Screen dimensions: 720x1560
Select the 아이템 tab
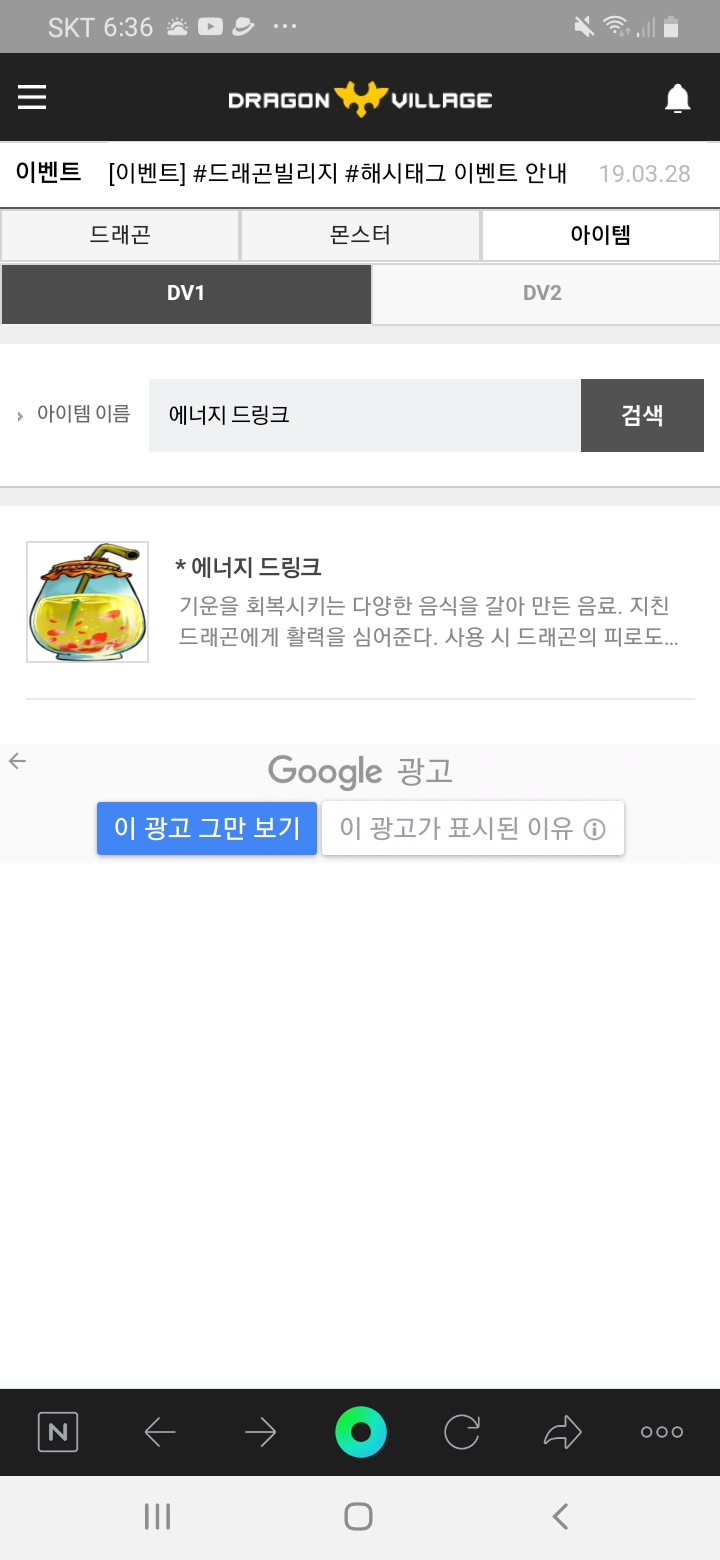tap(600, 235)
